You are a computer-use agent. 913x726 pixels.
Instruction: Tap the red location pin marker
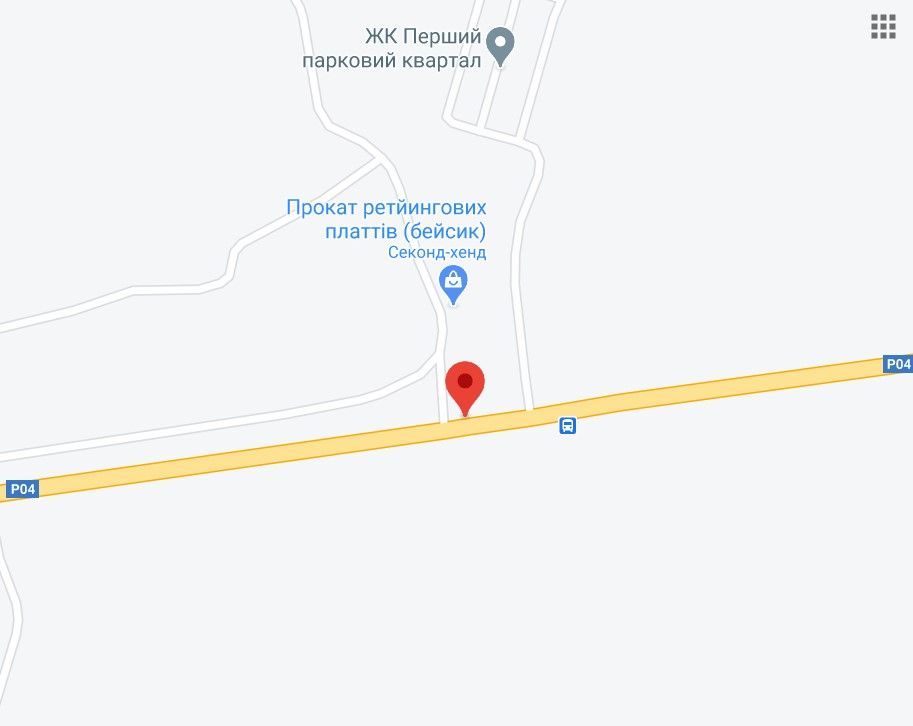click(x=465, y=385)
